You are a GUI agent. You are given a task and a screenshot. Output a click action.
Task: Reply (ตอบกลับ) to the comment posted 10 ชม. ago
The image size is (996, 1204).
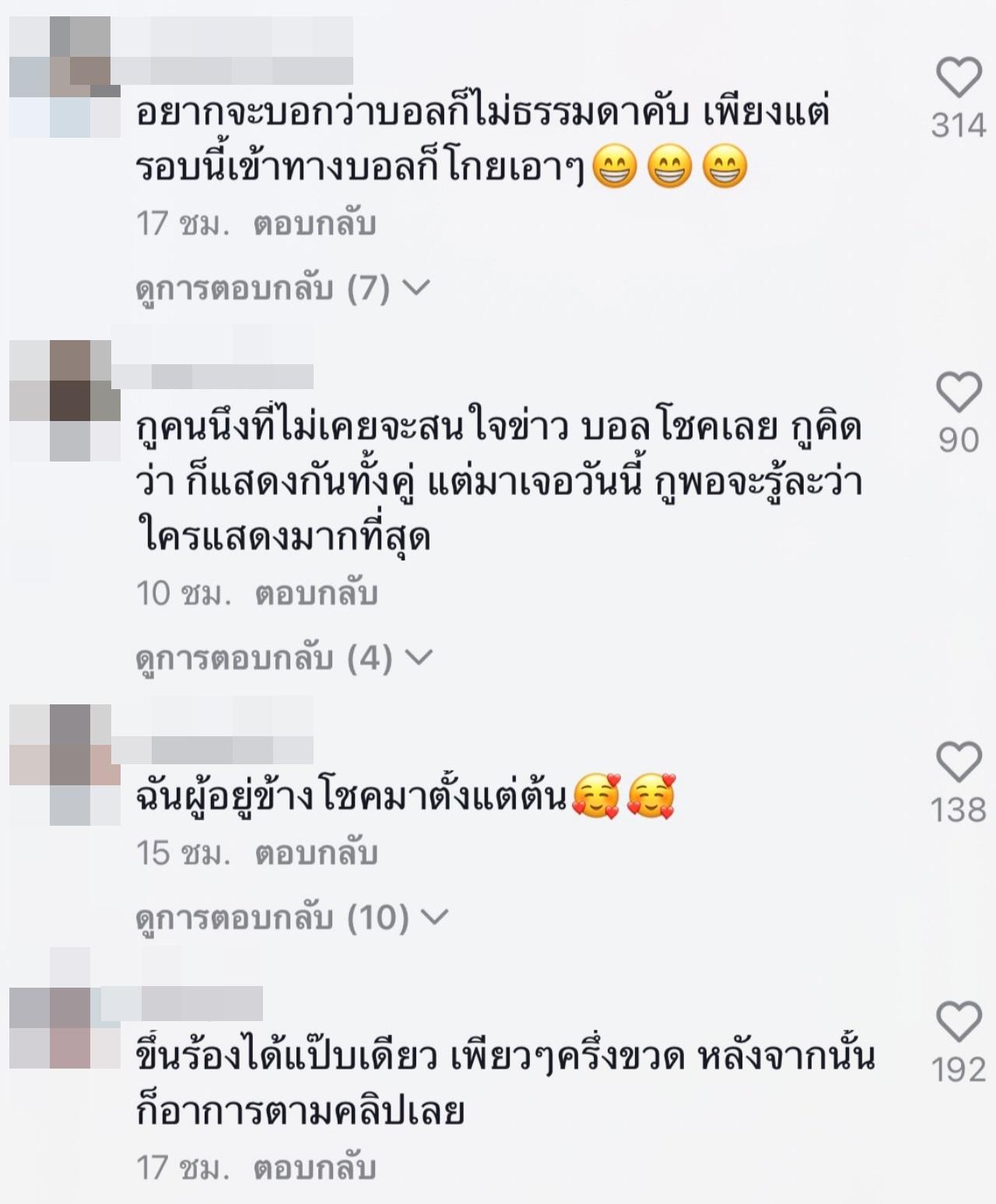click(316, 594)
